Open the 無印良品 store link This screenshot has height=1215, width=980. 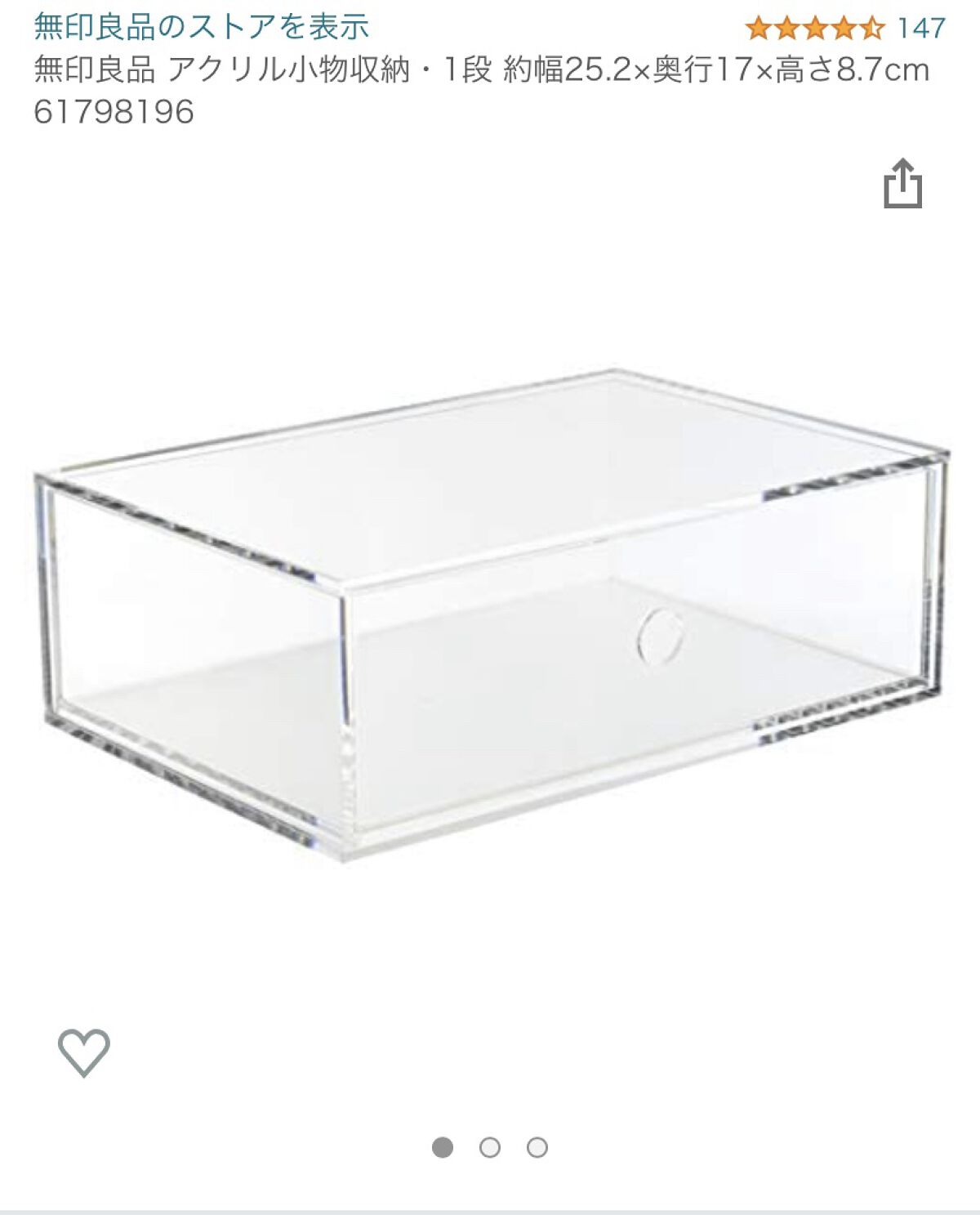tap(201, 27)
